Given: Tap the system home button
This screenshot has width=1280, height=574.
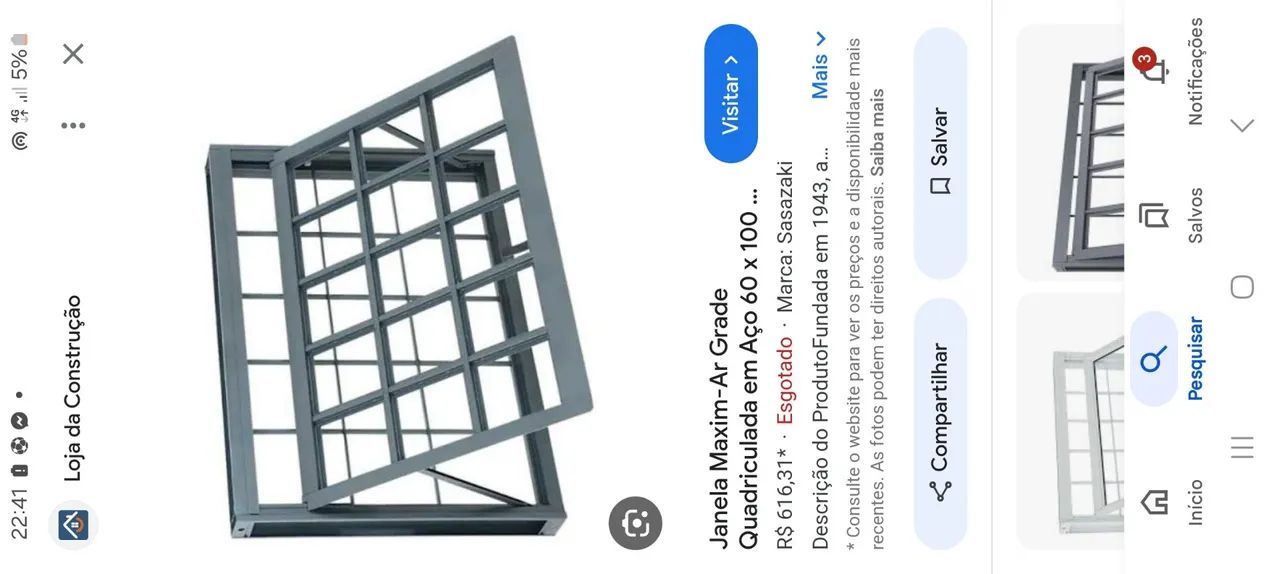Looking at the screenshot, I should pyautogui.click(x=1242, y=287).
